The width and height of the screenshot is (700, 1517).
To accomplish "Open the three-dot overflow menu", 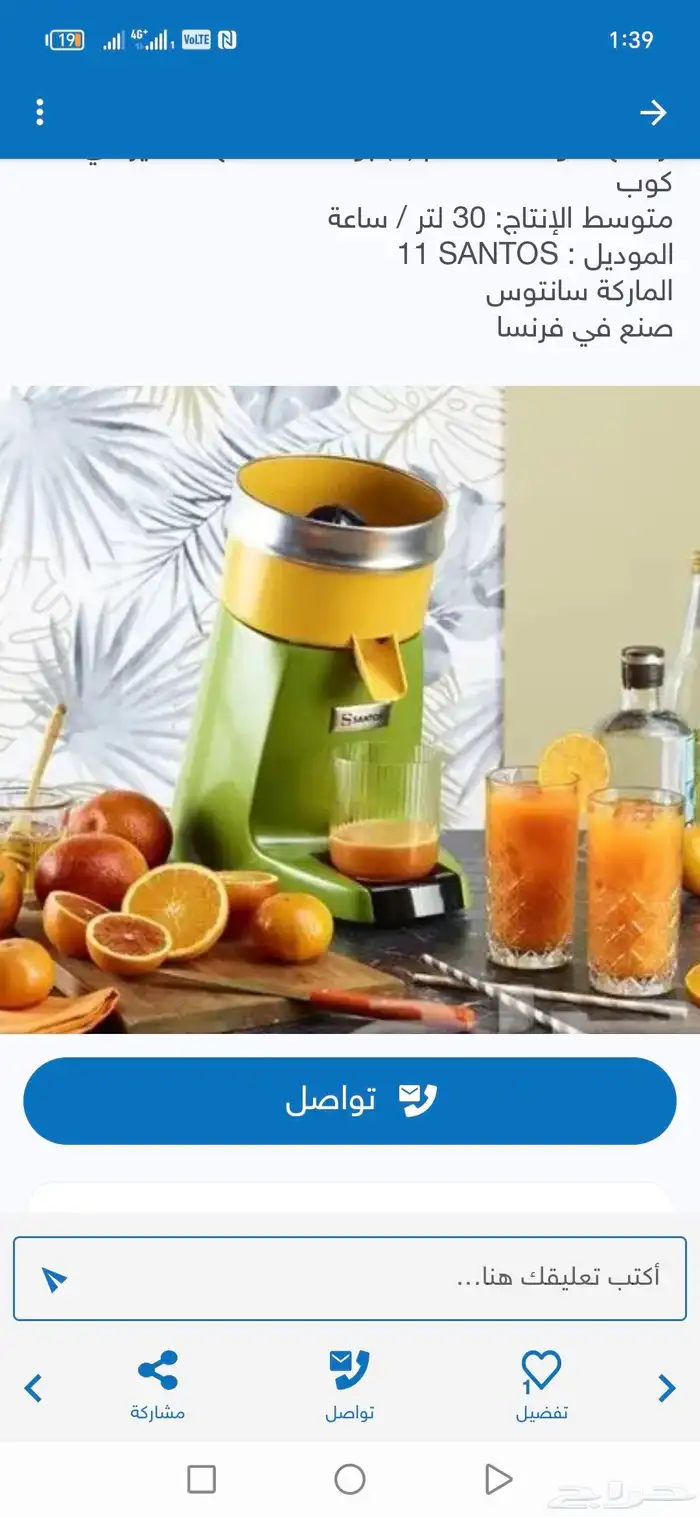I will (40, 112).
